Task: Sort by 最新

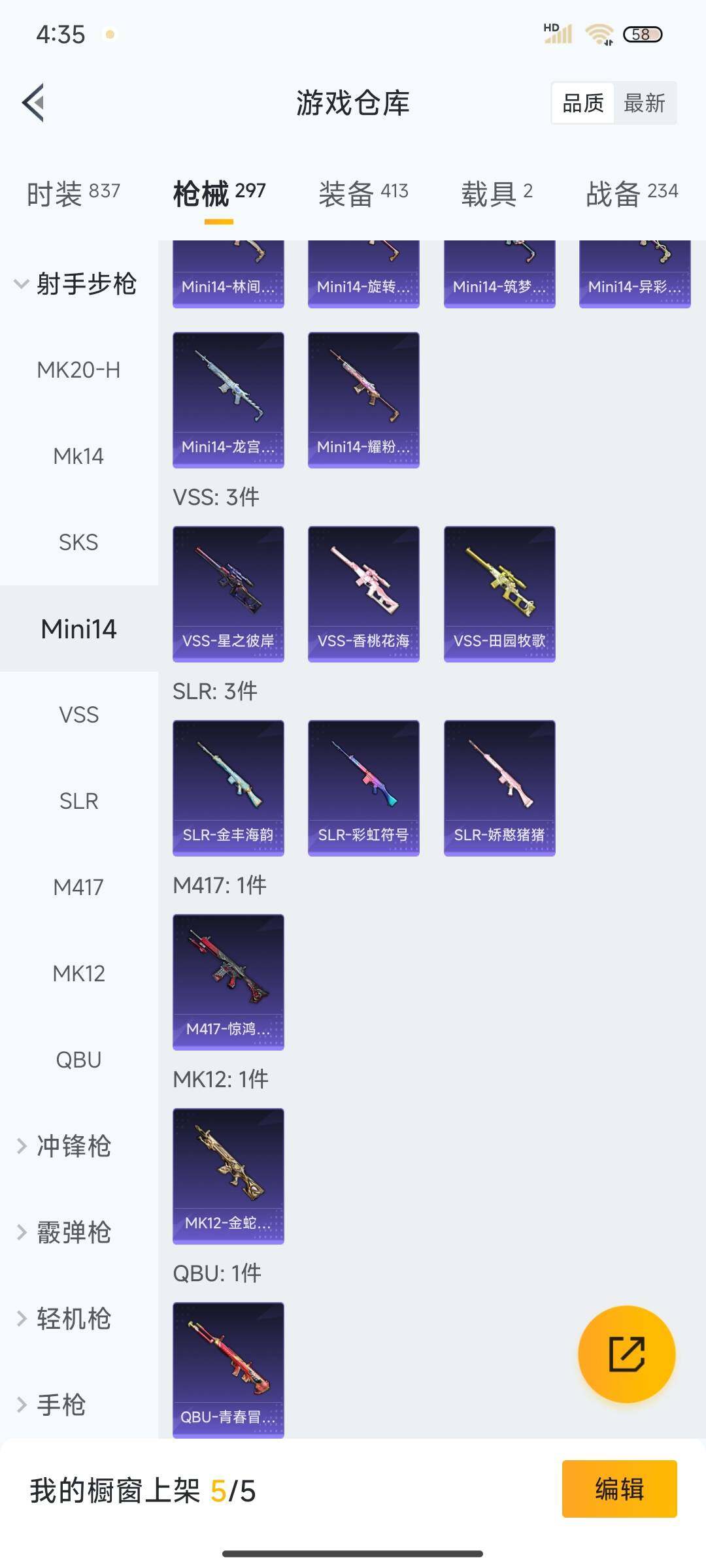Action: tap(644, 103)
